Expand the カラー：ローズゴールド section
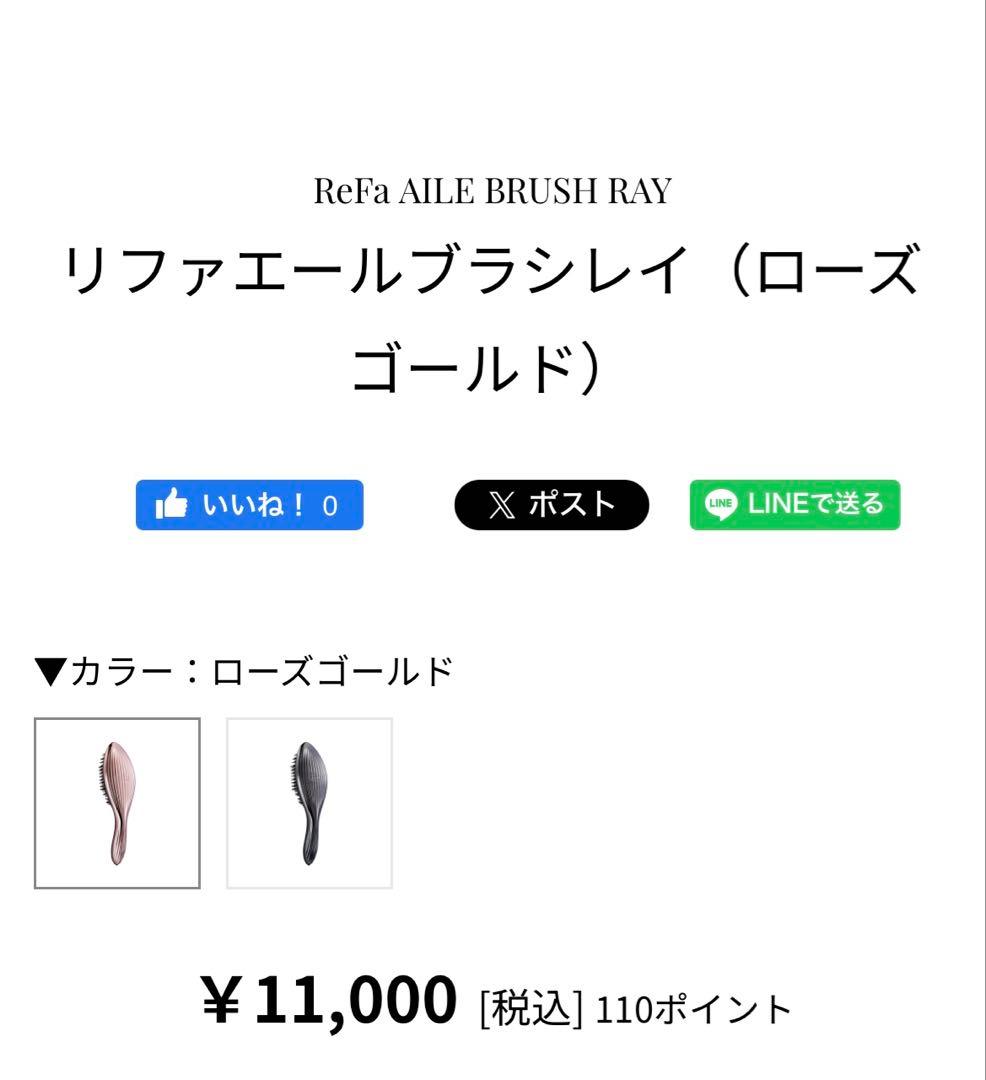Screen dimensions: 986x1080 point(245,669)
